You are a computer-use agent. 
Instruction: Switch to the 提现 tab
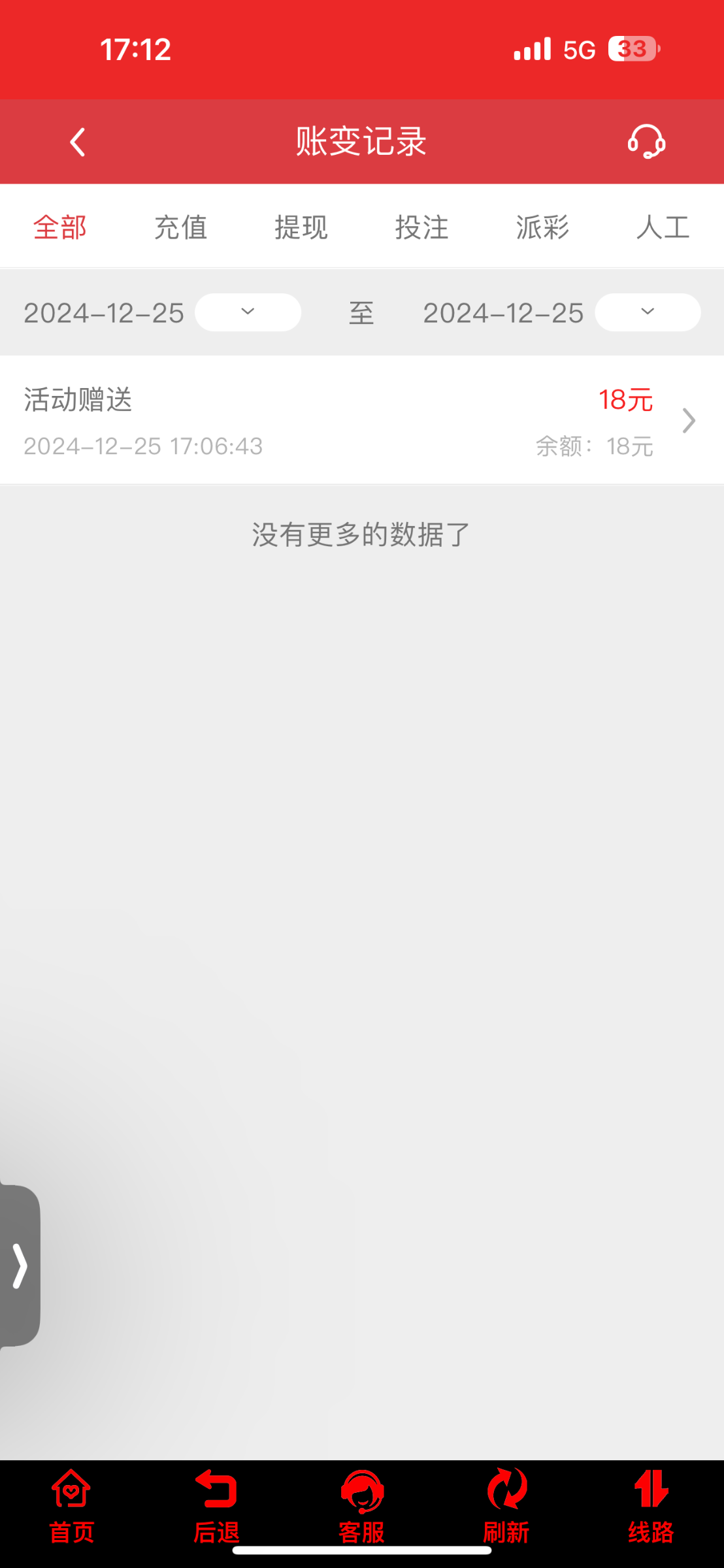301,227
